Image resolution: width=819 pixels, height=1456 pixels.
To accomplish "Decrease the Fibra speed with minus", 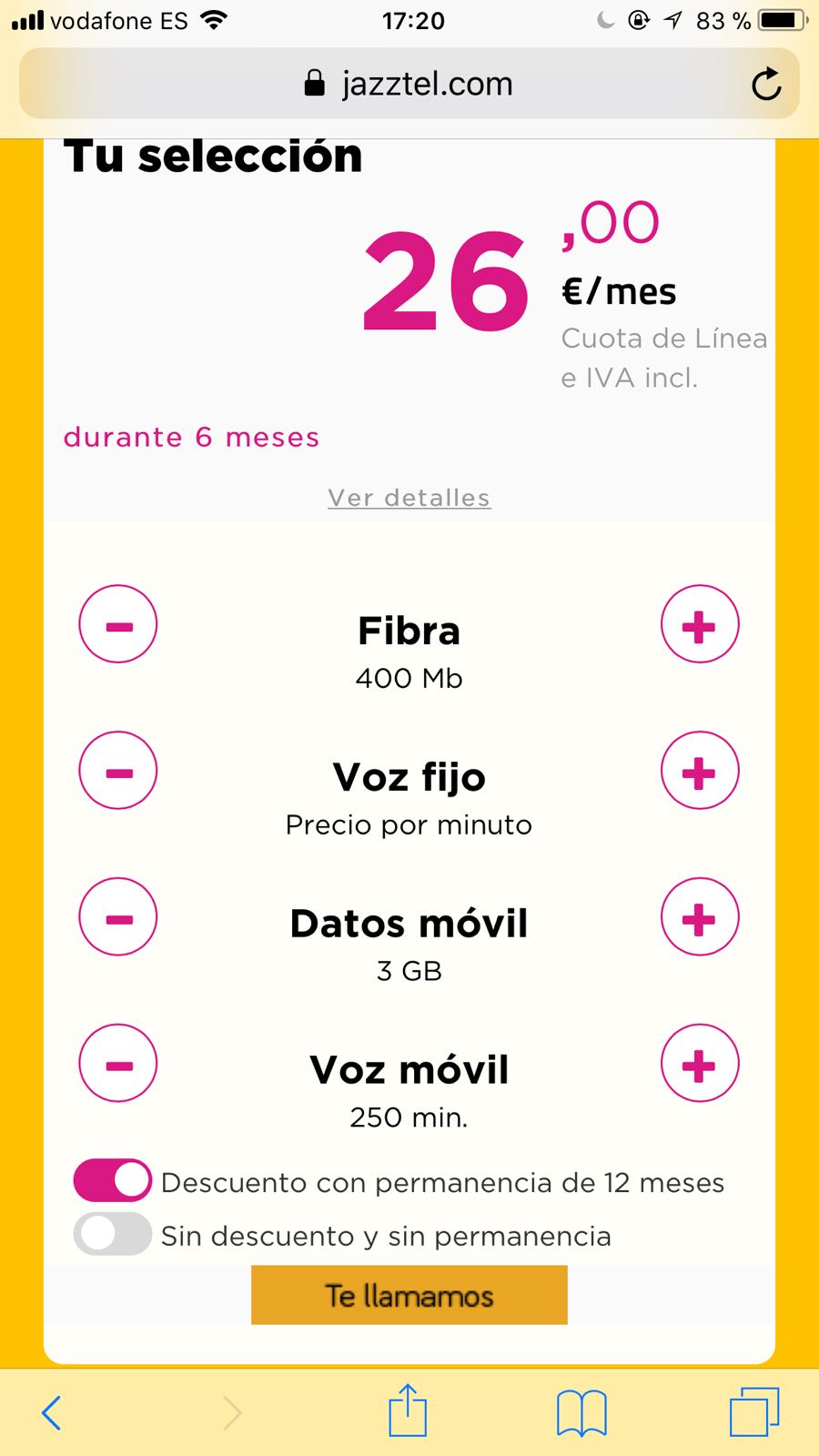I will tap(118, 624).
